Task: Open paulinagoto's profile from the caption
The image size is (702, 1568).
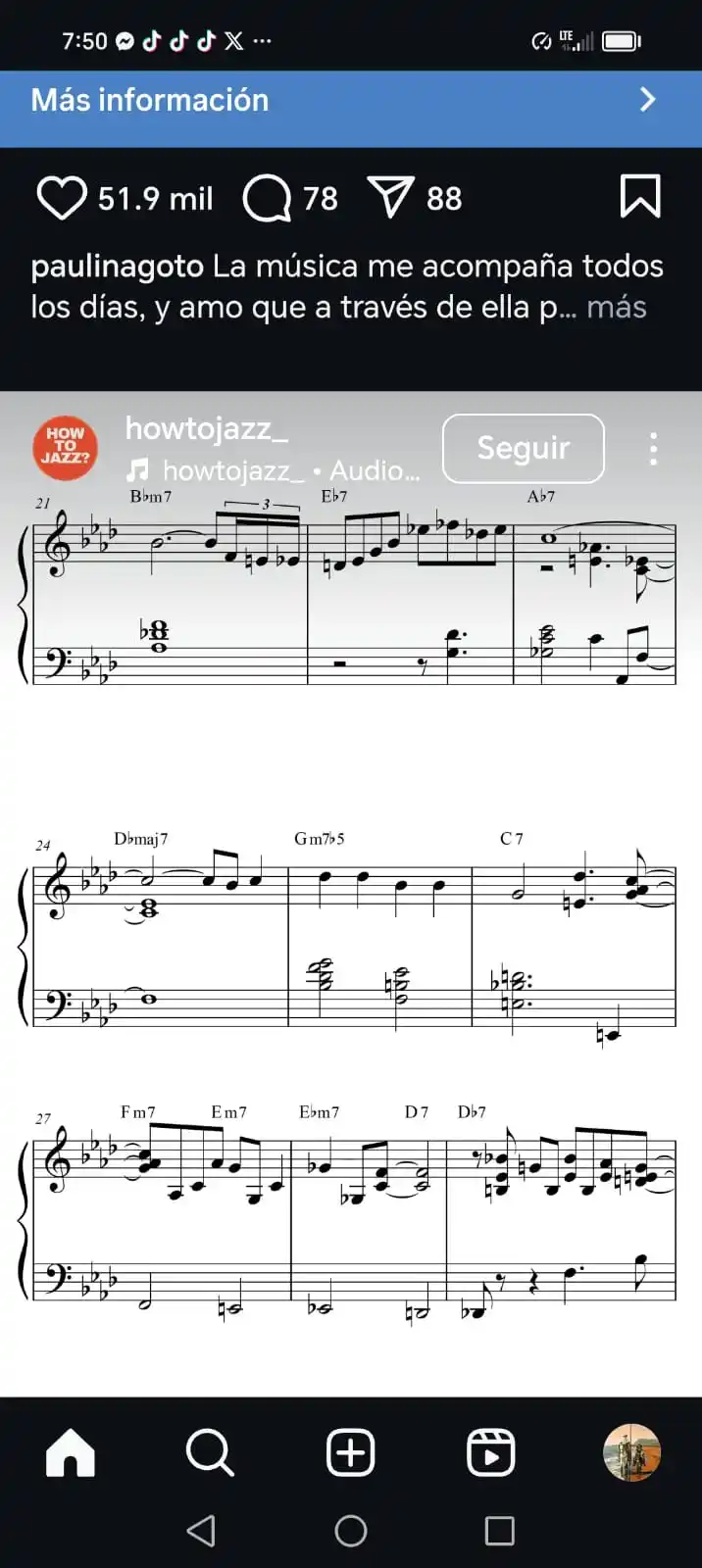Action: click(x=117, y=267)
